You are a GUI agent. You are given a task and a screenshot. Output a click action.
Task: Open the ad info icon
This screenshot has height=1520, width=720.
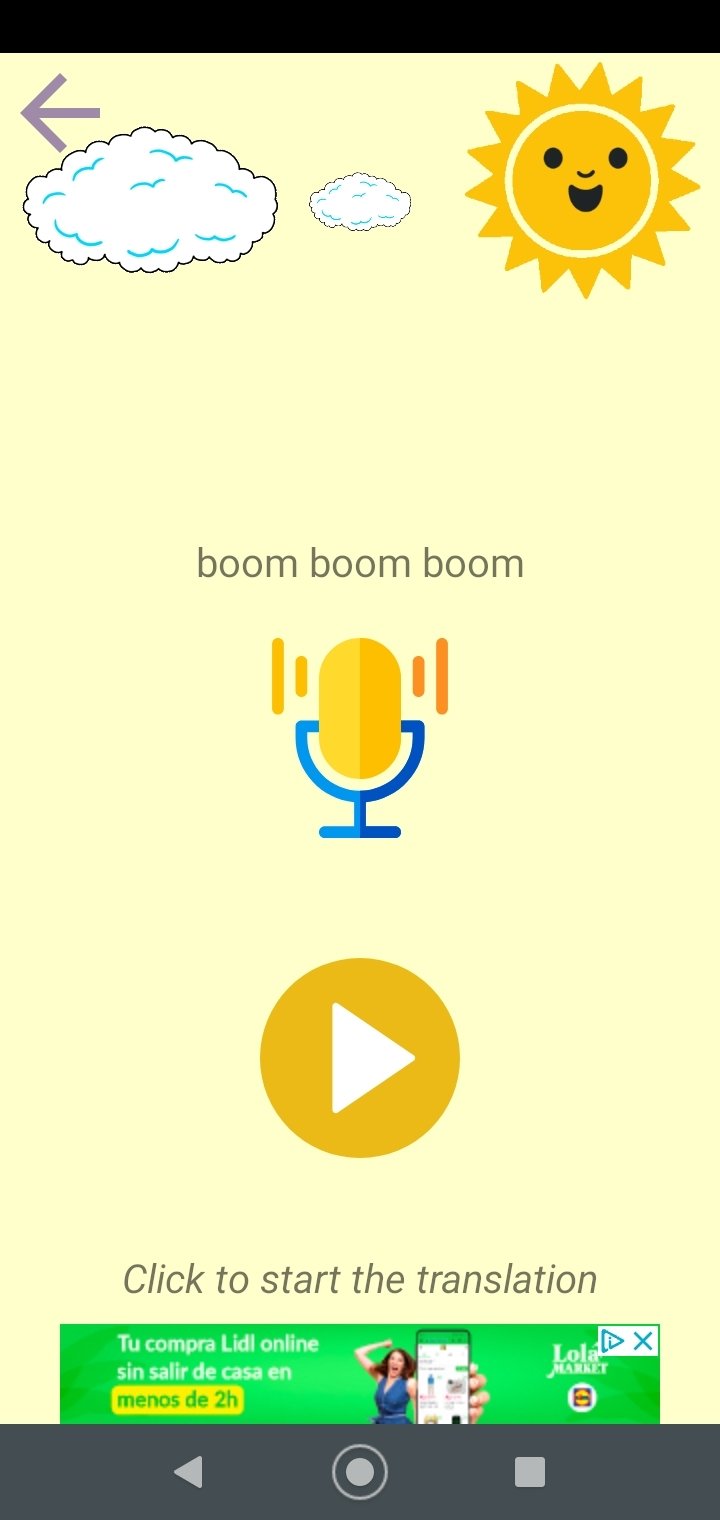612,1341
